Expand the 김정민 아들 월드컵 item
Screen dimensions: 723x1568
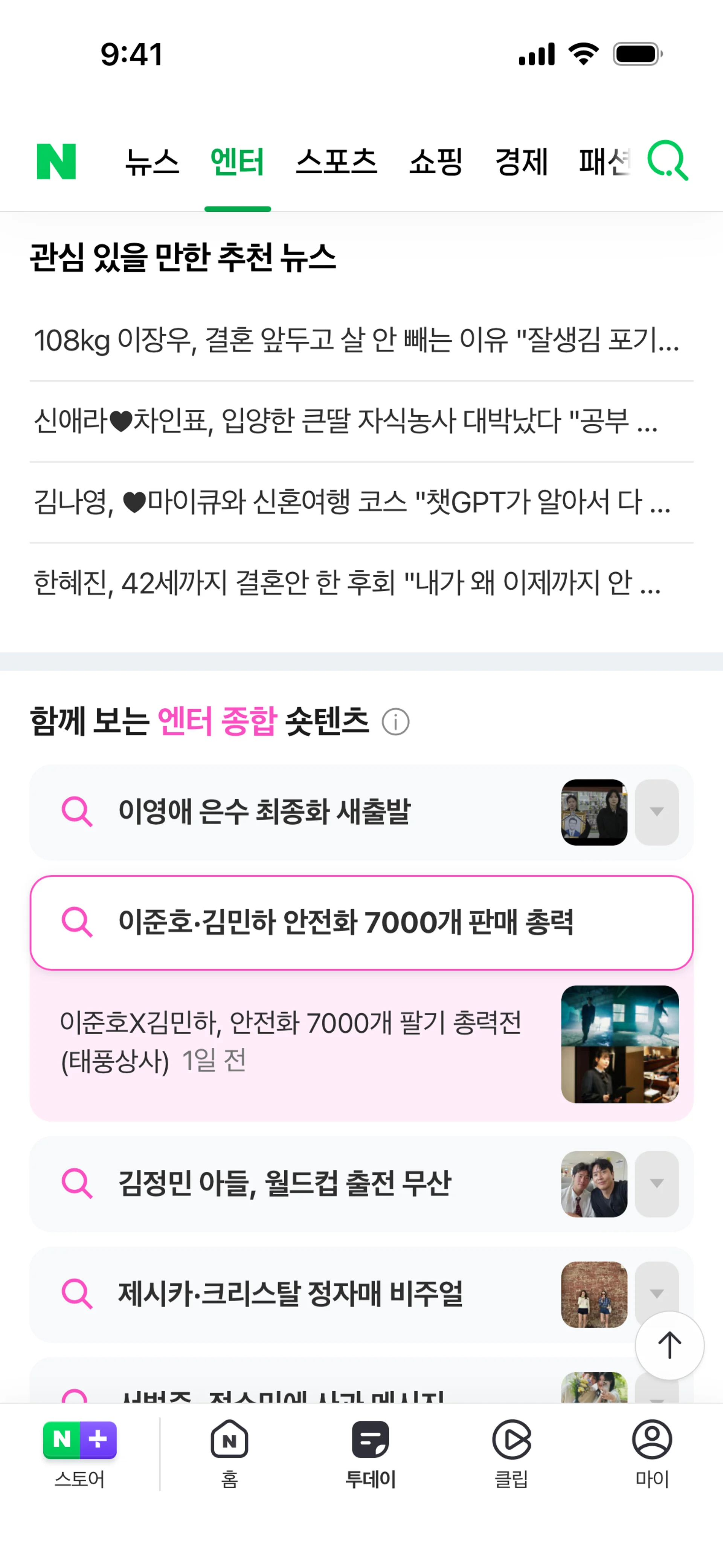tap(657, 1184)
